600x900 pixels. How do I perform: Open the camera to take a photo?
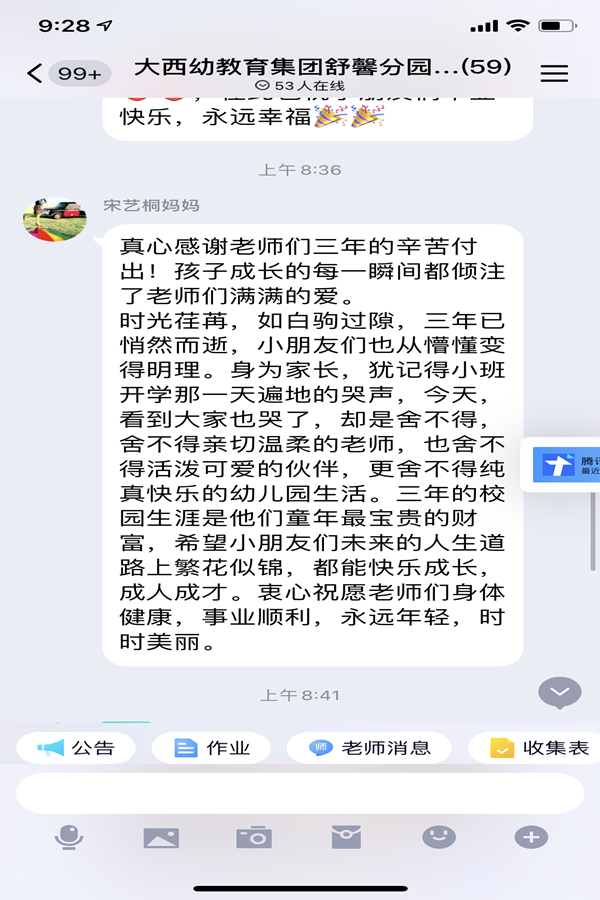click(x=254, y=837)
